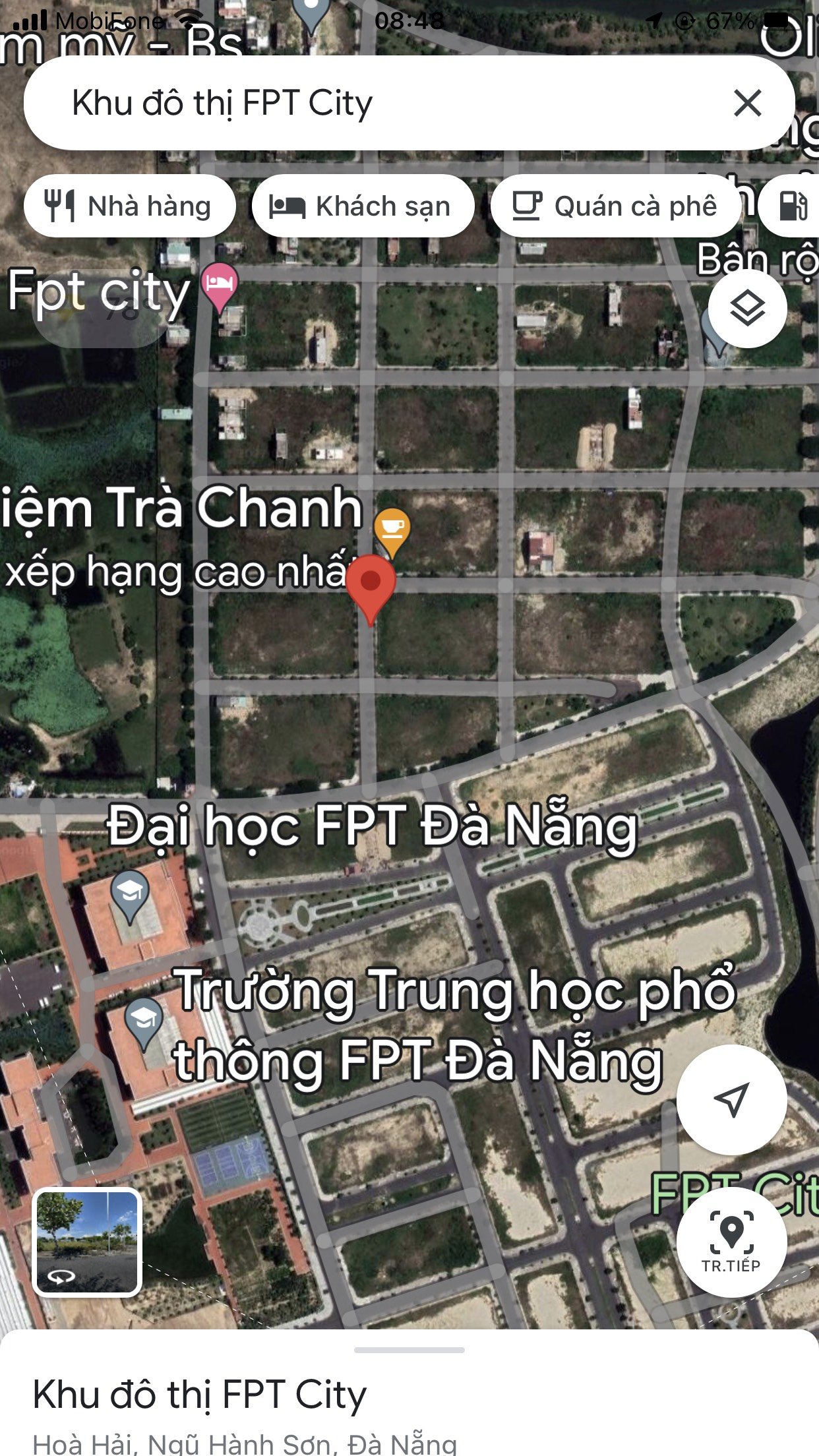Select the gas station chip
Viewport: 819px width, 1456px height.
pyautogui.click(x=793, y=206)
